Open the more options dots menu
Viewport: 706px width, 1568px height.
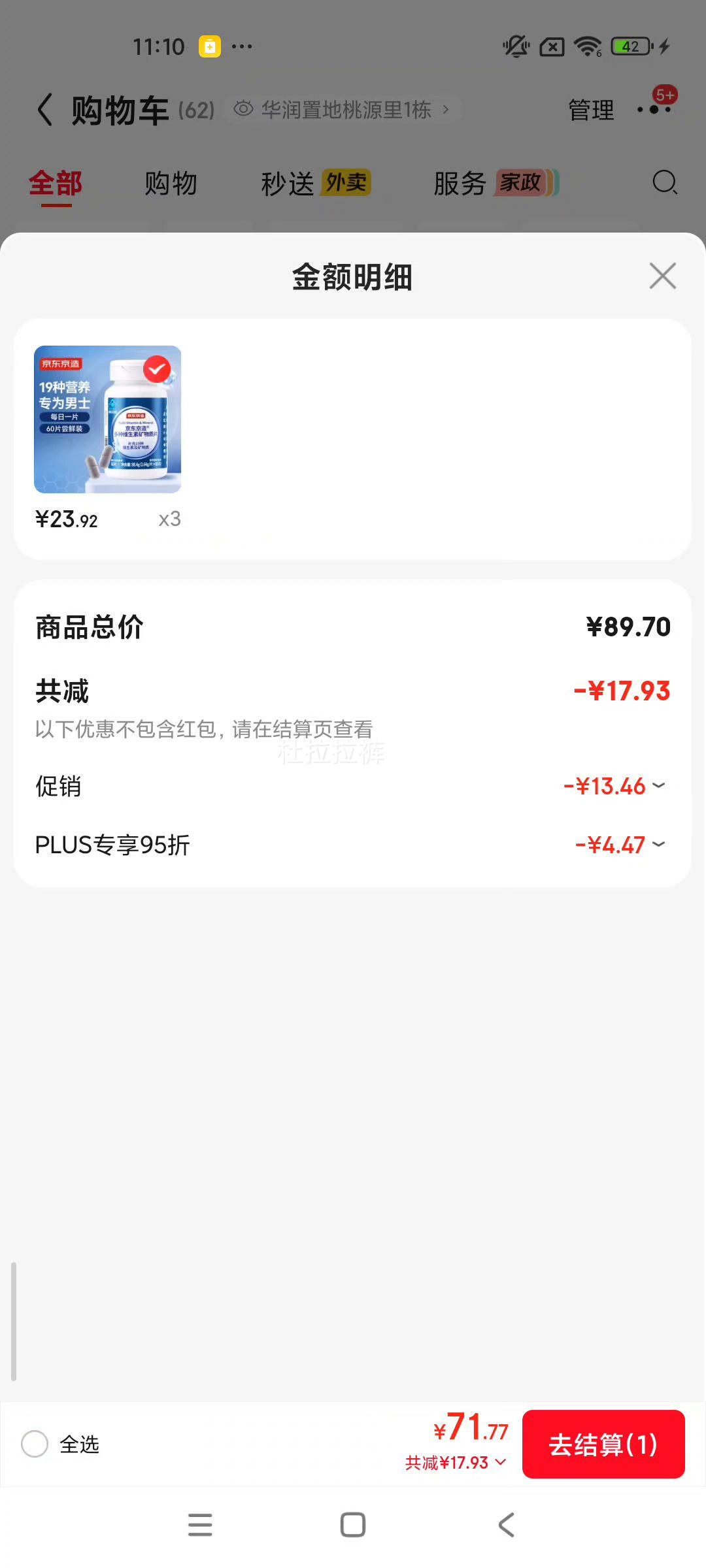coord(654,109)
